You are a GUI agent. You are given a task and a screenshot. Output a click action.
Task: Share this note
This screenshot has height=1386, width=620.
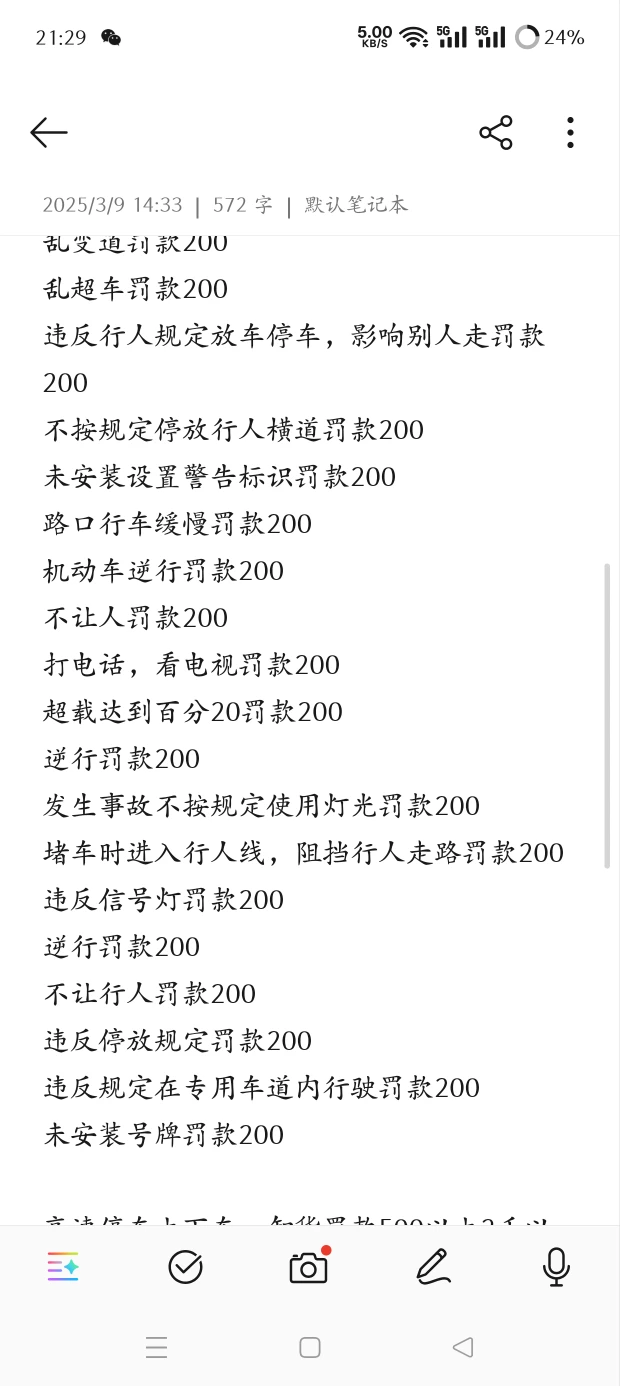pos(495,132)
